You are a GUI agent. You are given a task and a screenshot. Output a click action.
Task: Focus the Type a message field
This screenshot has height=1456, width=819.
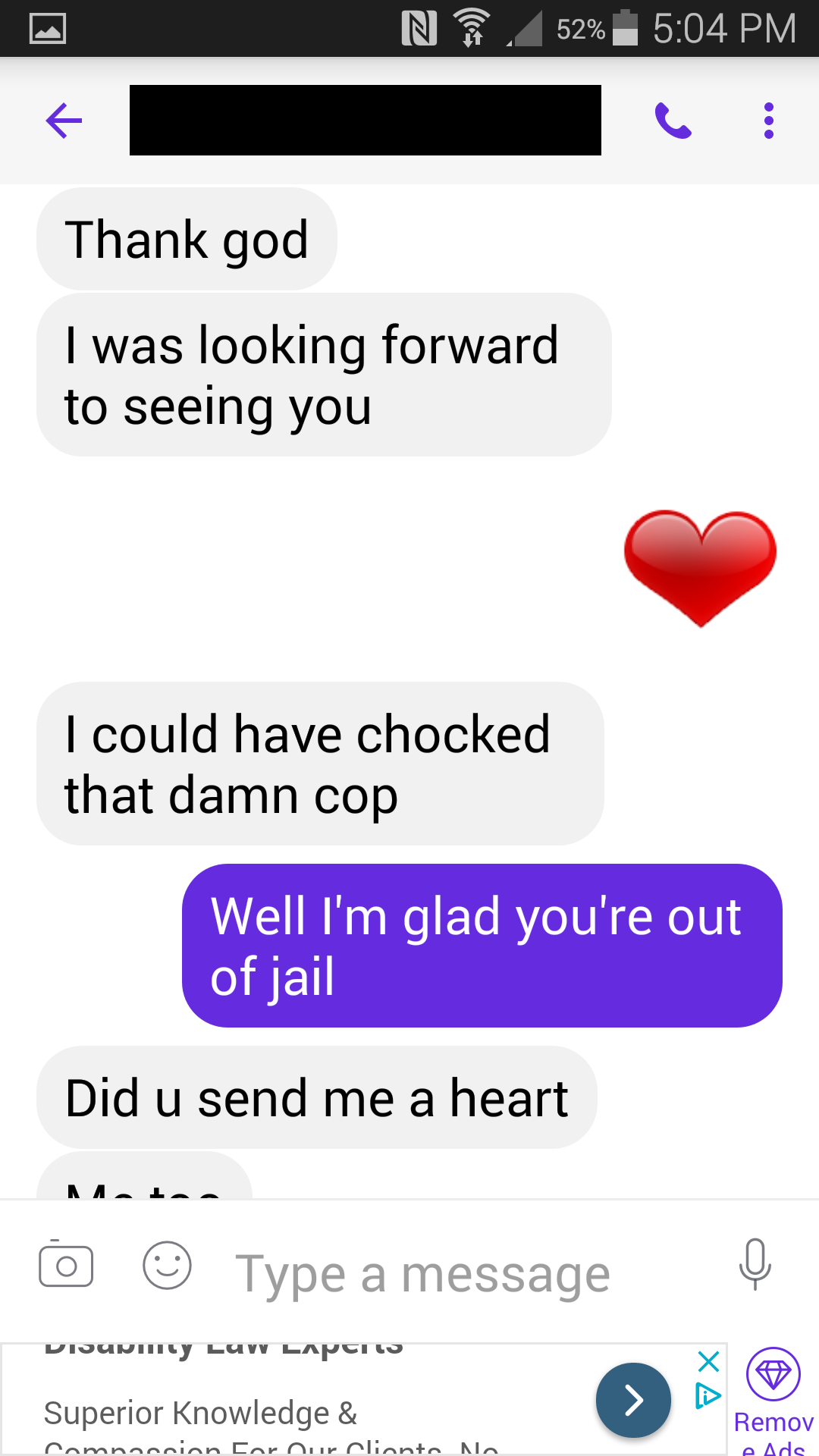pos(455,1274)
